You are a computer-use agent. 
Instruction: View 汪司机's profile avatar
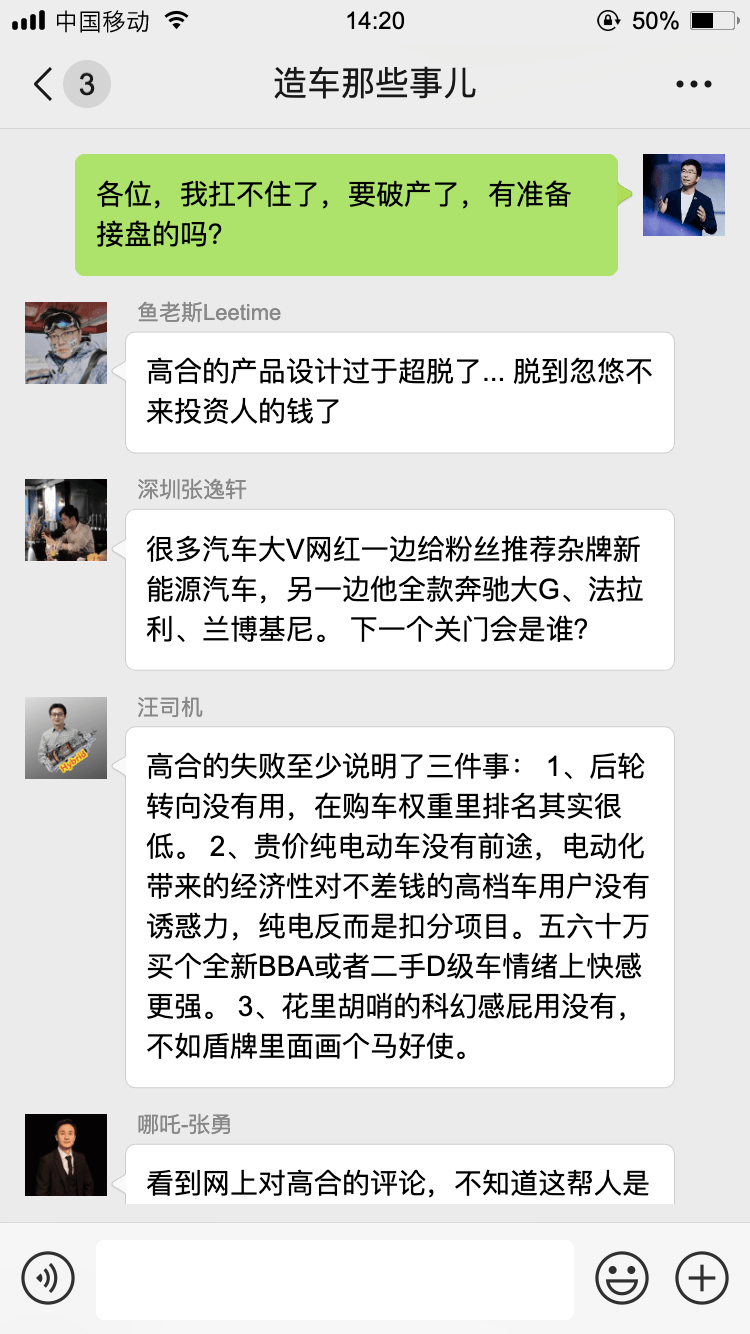66,738
